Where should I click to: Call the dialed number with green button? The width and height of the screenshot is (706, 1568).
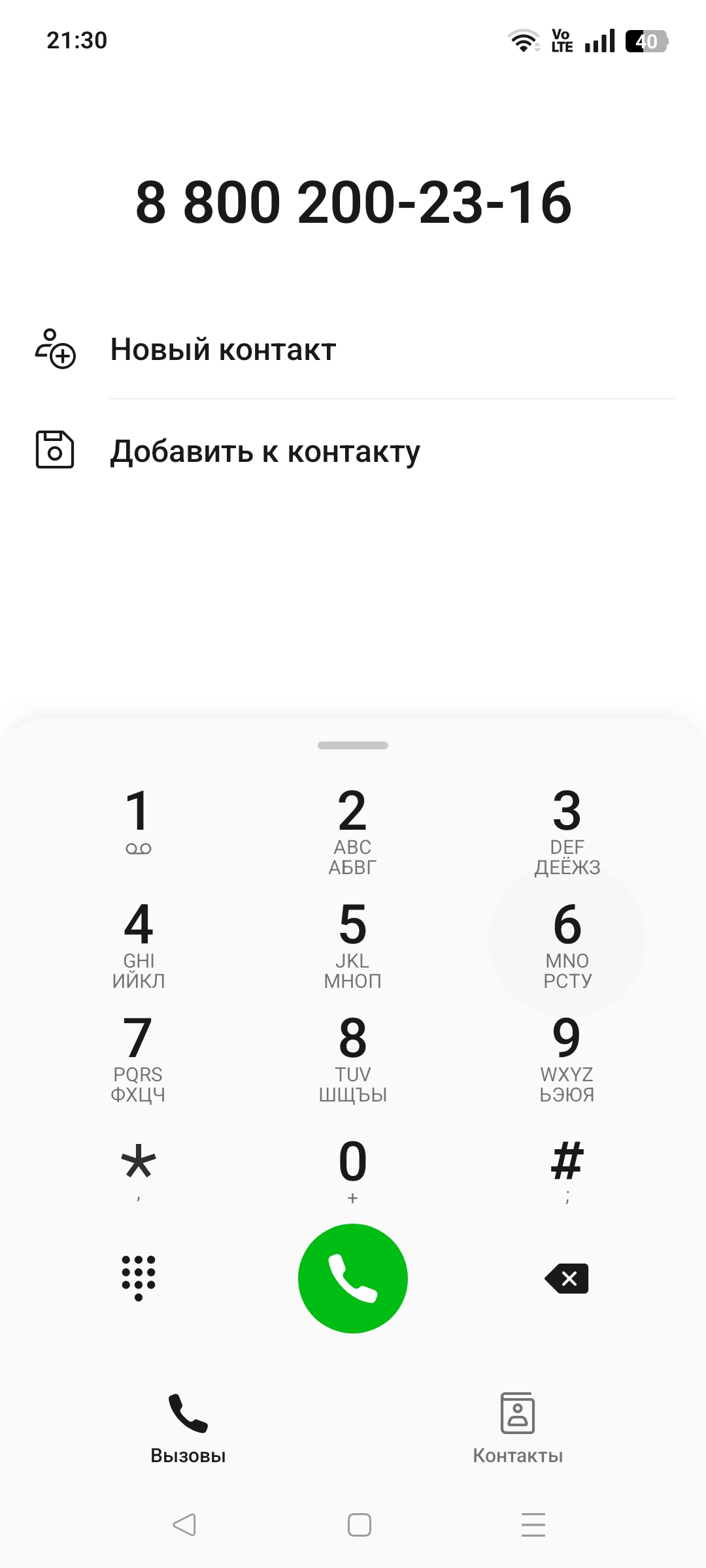tap(353, 1279)
